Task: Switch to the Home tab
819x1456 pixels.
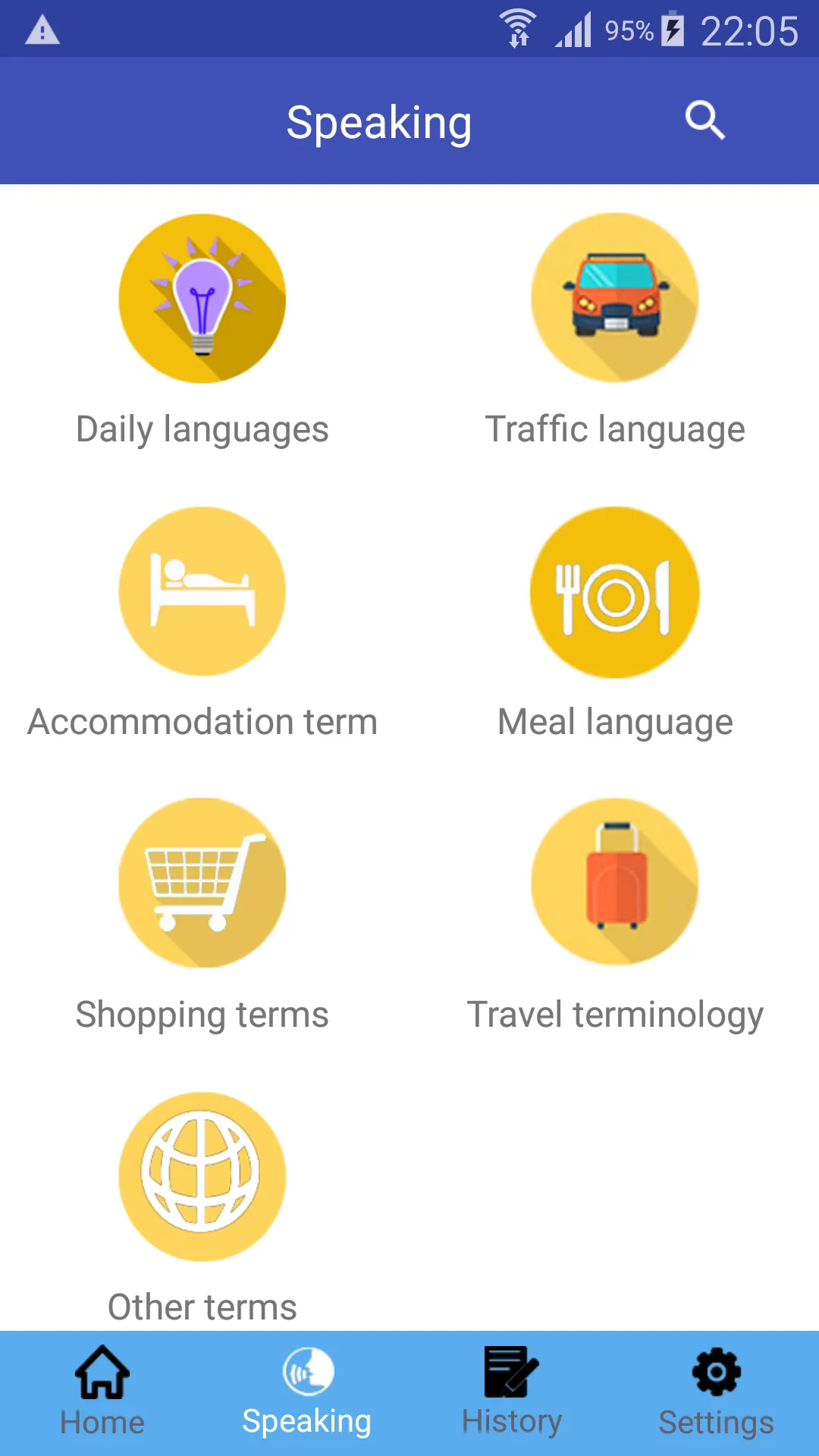Action: click(102, 1393)
